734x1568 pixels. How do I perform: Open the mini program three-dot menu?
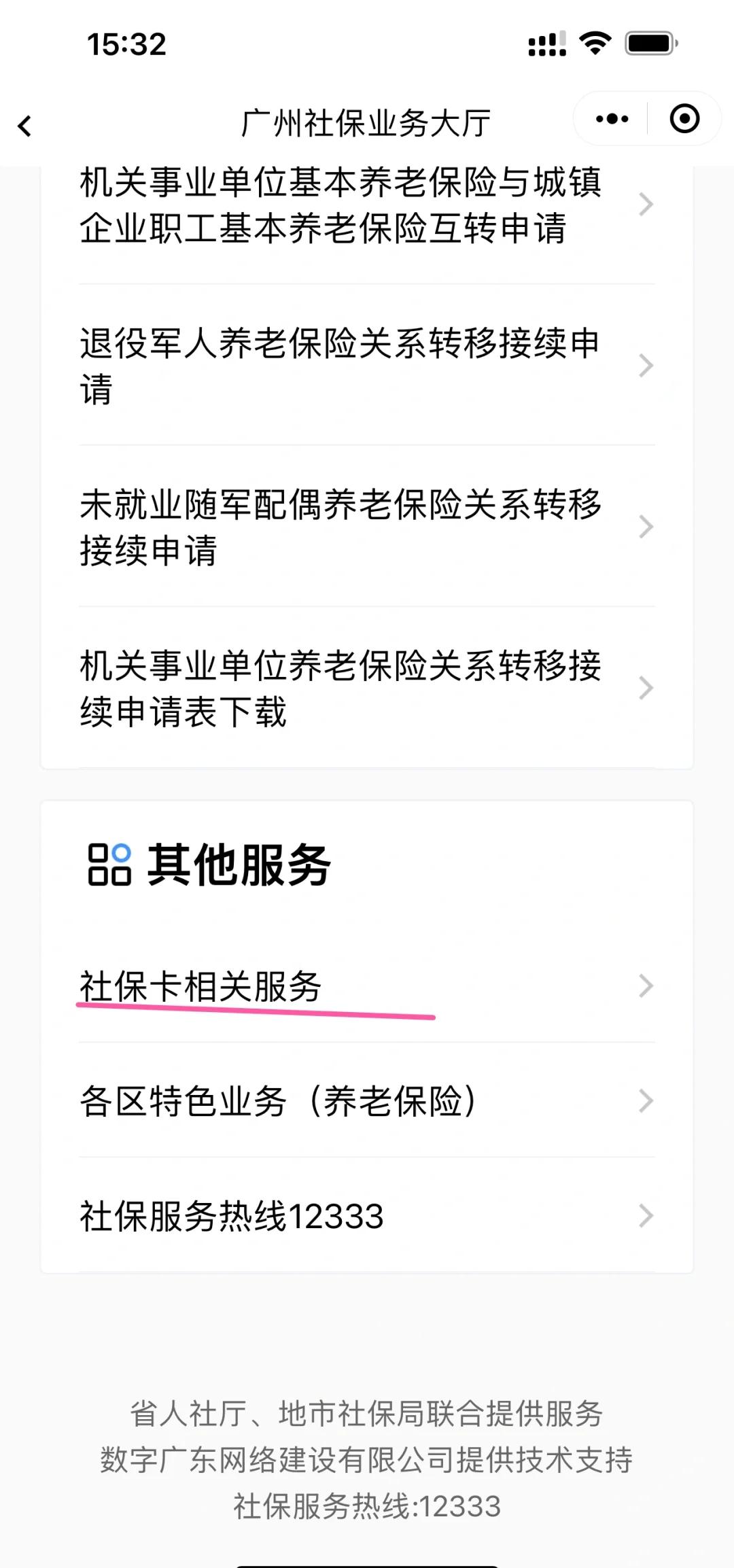(612, 119)
